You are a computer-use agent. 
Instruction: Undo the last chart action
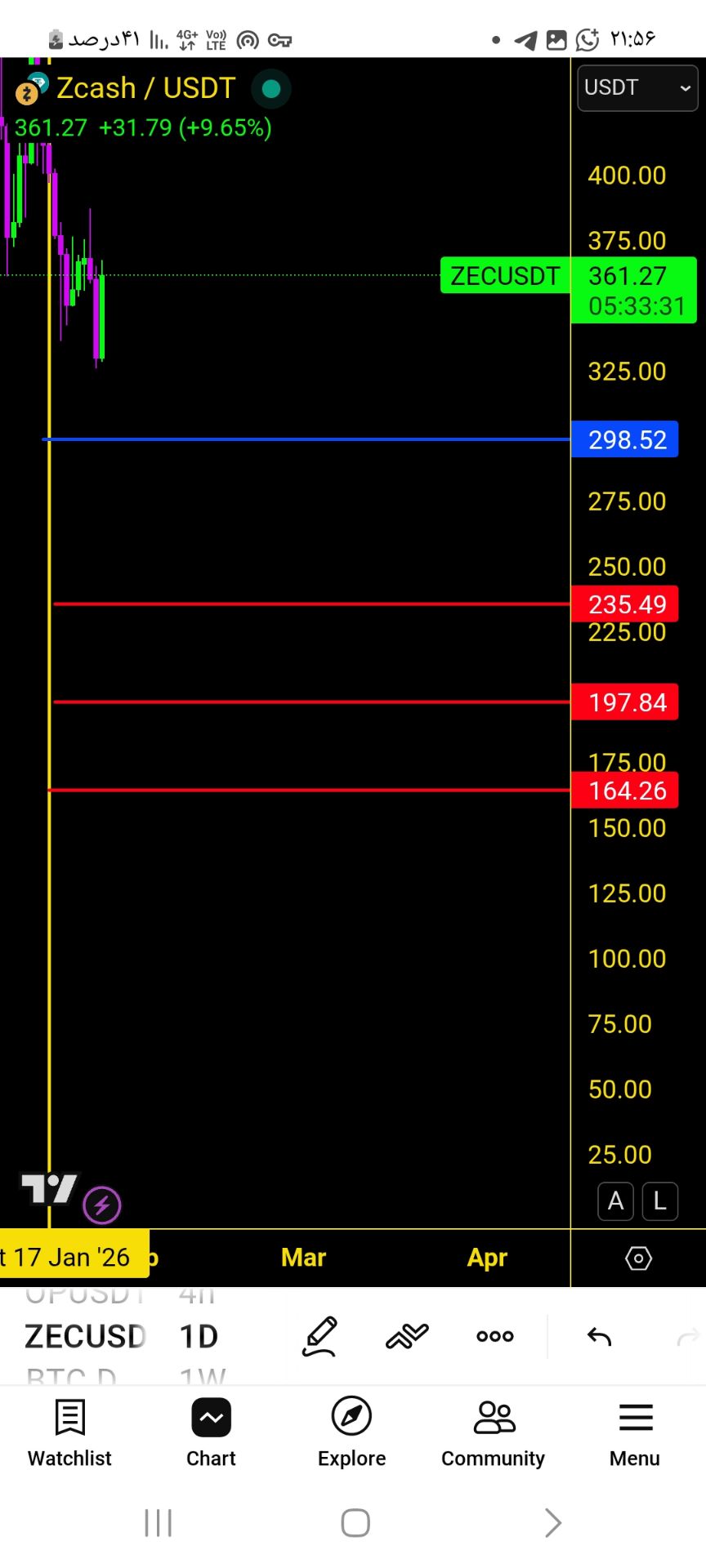click(599, 1336)
